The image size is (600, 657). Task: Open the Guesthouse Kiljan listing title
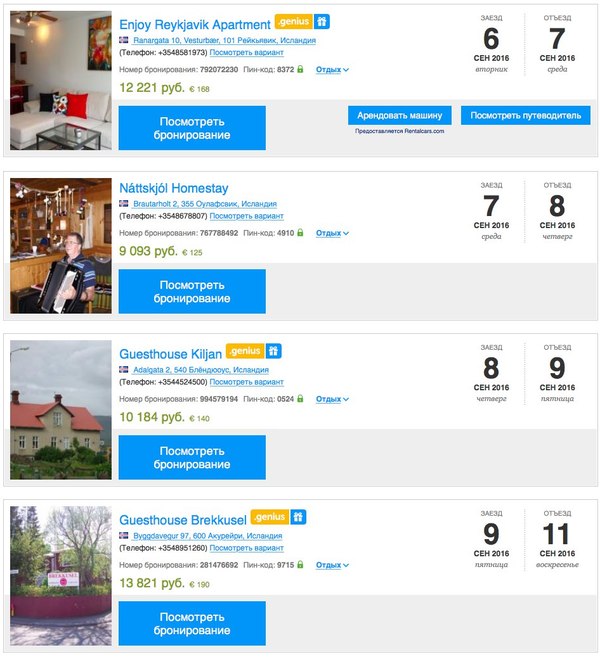pyautogui.click(x=170, y=353)
